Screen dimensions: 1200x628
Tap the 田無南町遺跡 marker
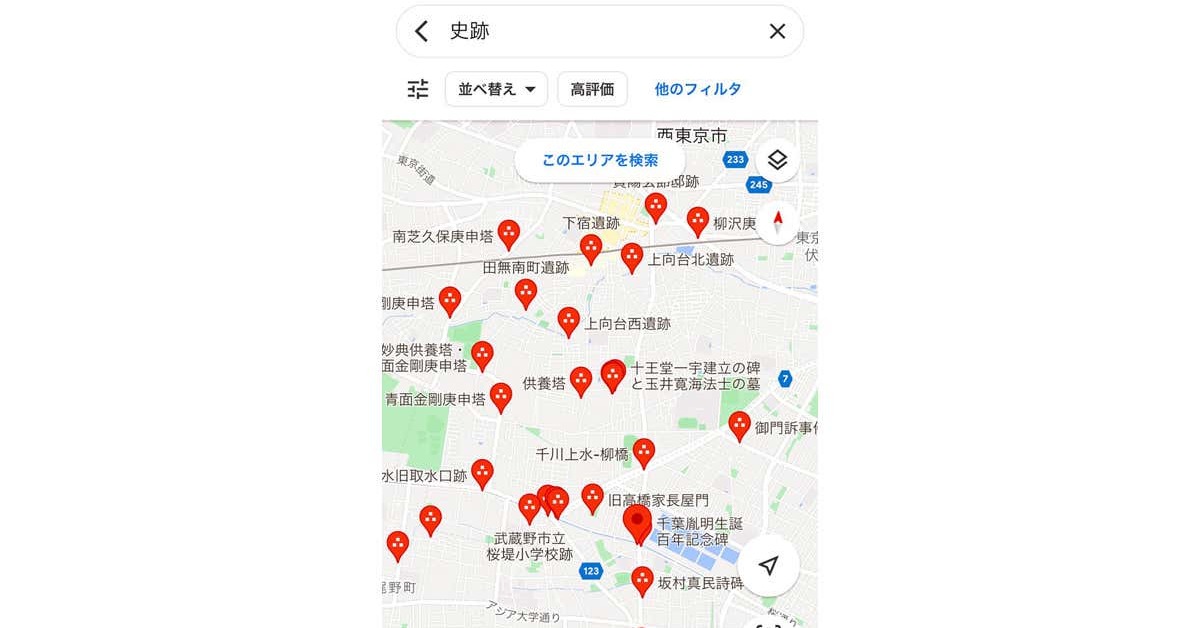coord(526,292)
